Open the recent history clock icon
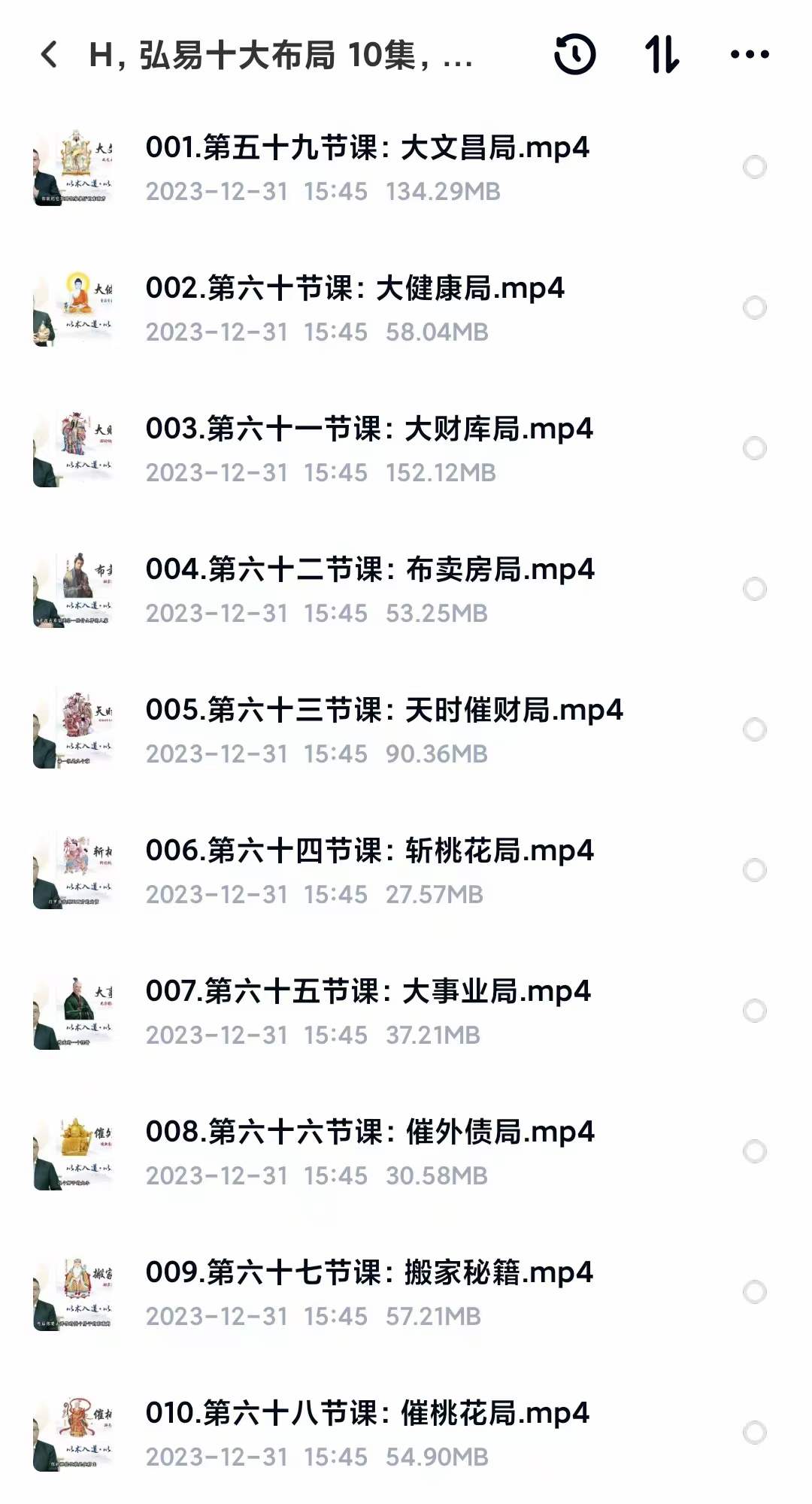Screen dimensions: 812x1504 [x=574, y=54]
